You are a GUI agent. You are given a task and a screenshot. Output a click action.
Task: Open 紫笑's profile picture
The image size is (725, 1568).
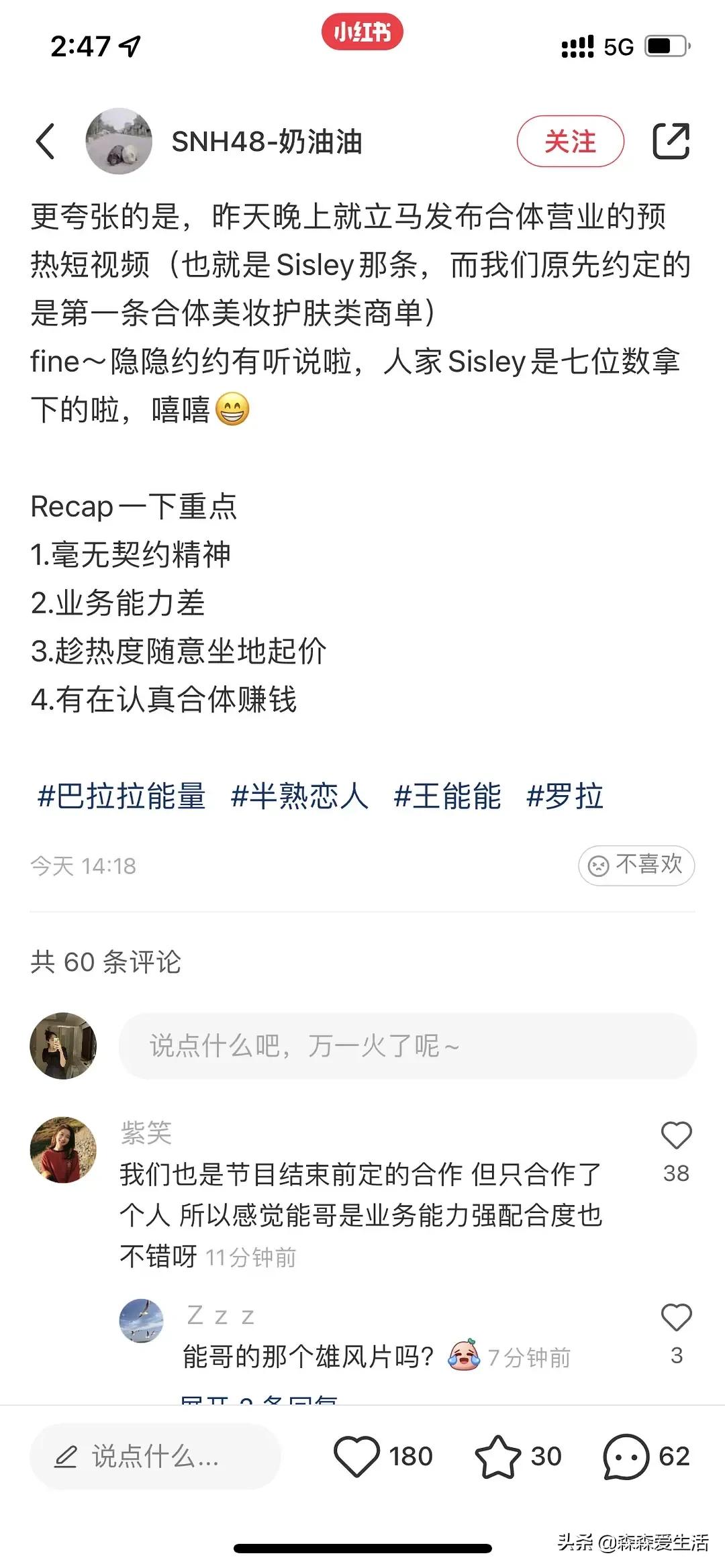point(63,1149)
